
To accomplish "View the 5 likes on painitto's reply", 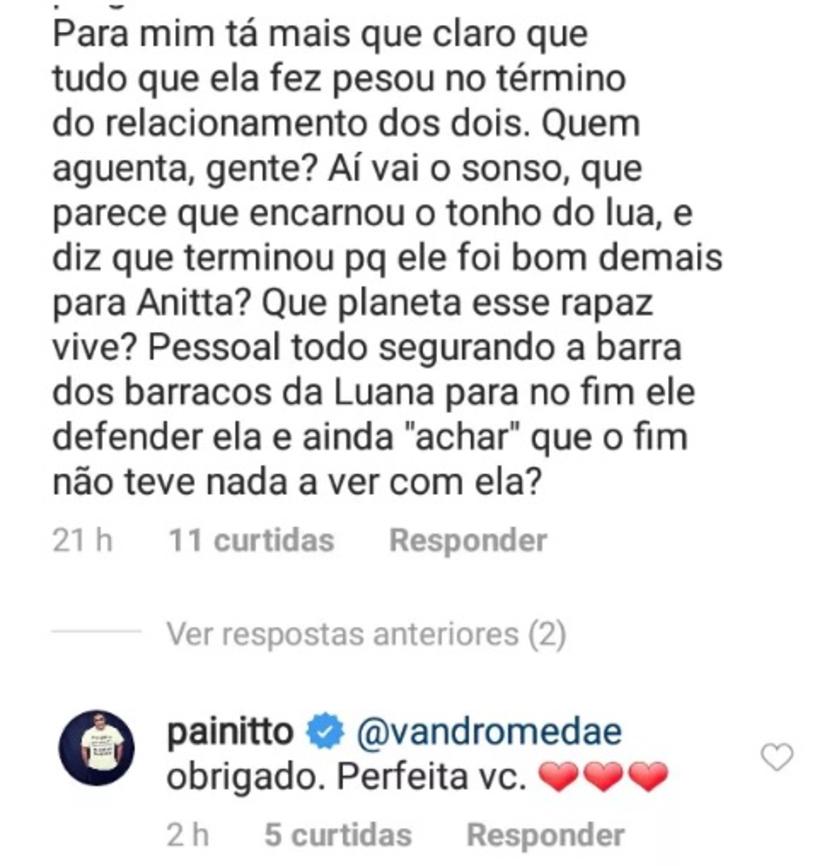I will (x=338, y=834).
